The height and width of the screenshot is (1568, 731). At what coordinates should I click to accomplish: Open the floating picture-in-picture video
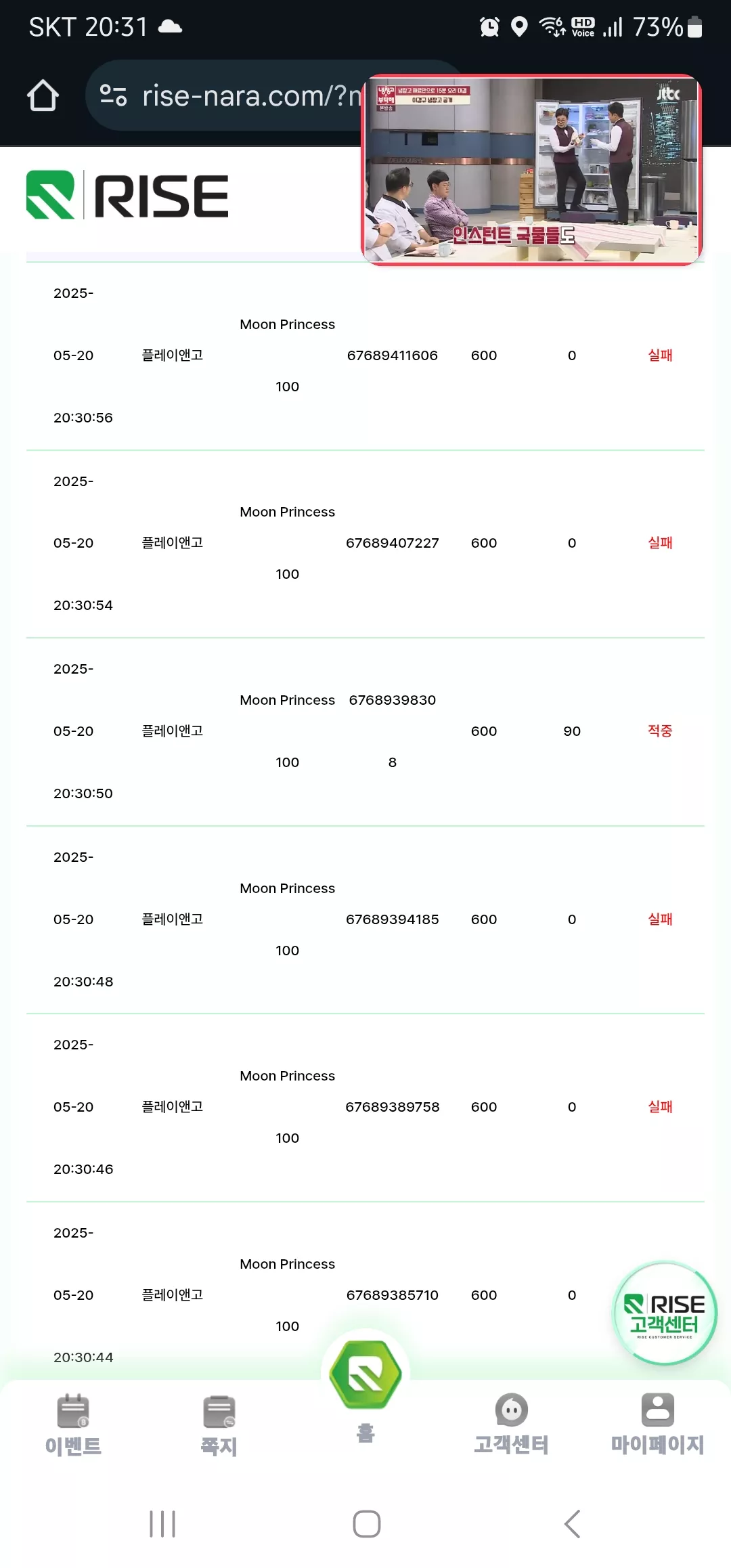532,170
